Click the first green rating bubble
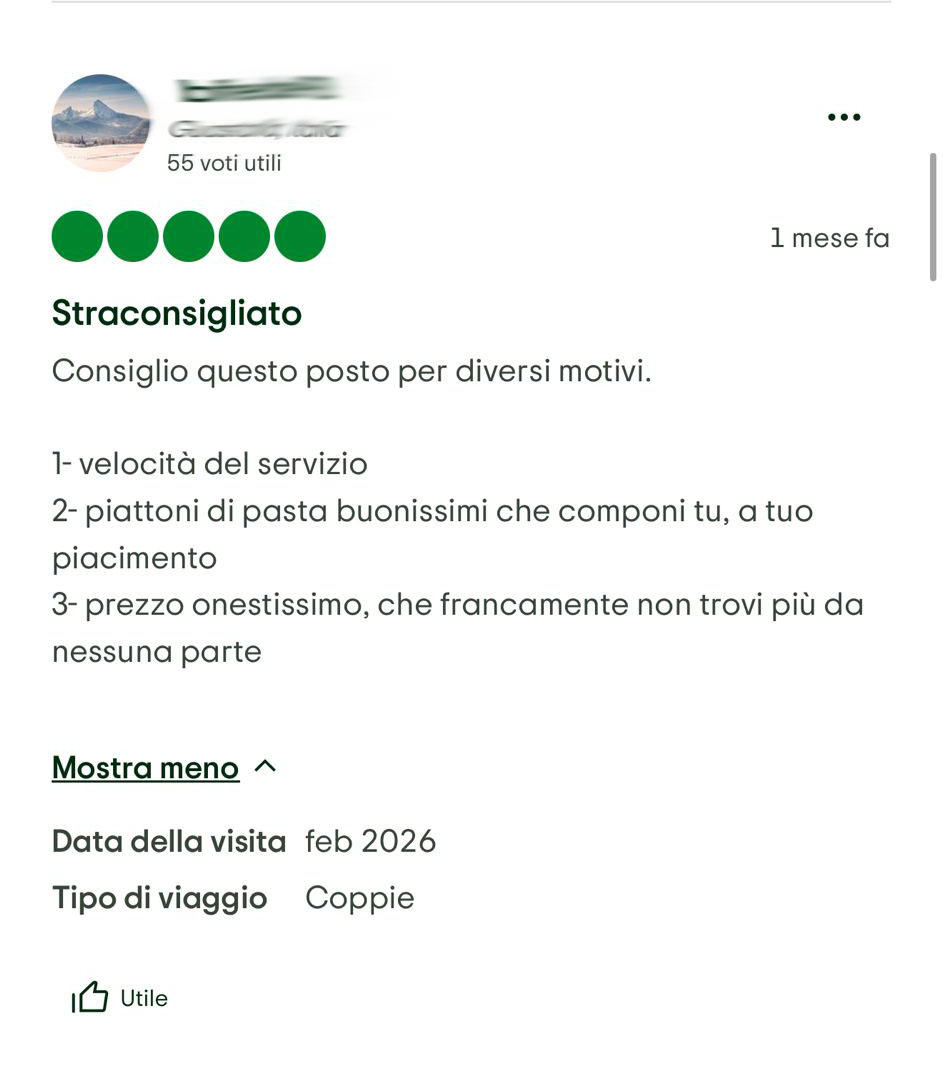This screenshot has height=1090, width=943. tap(77, 236)
